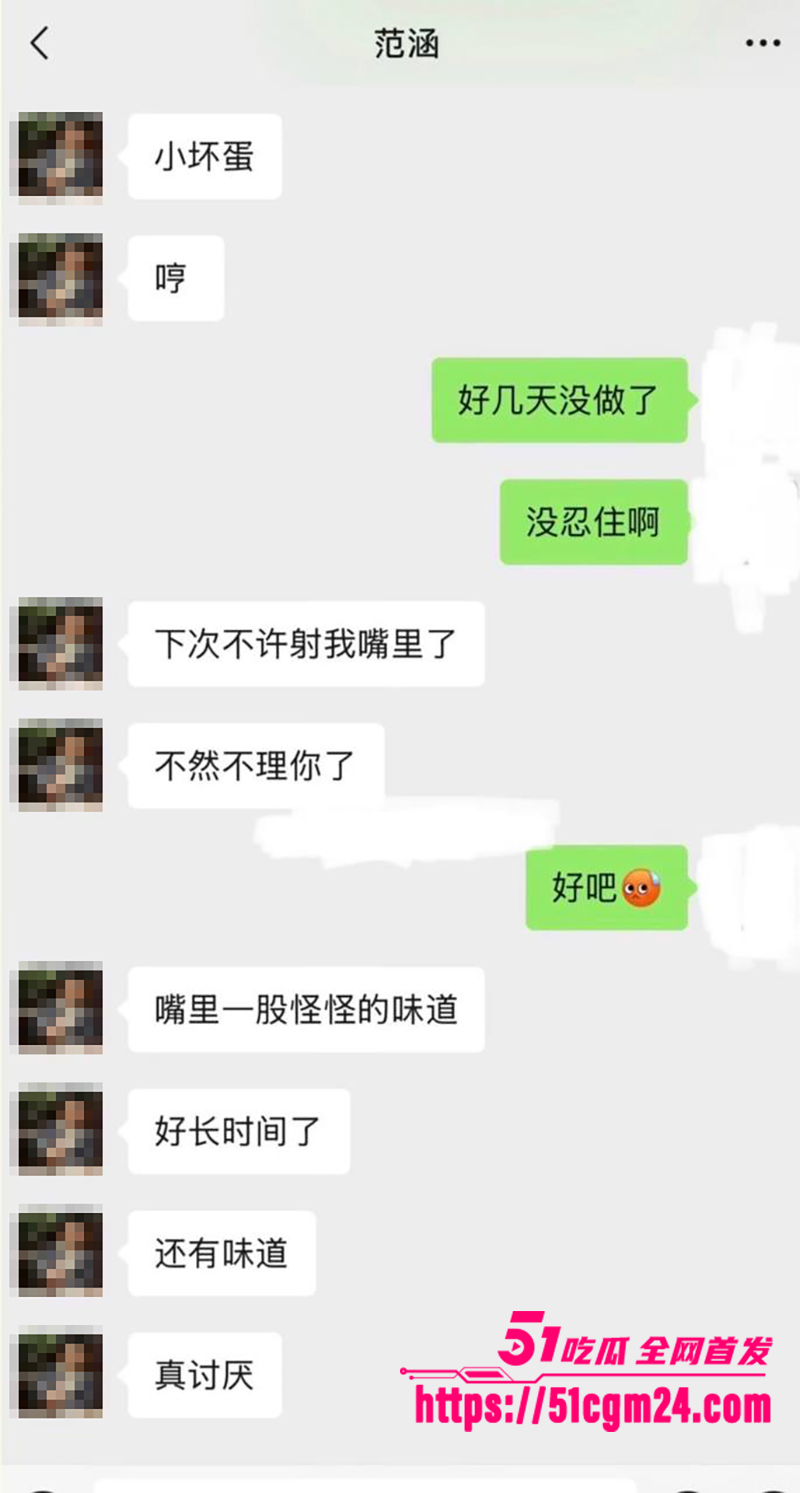Tap the avatar next to 小坏蛋 message
This screenshot has height=1493, width=800.
[57, 157]
